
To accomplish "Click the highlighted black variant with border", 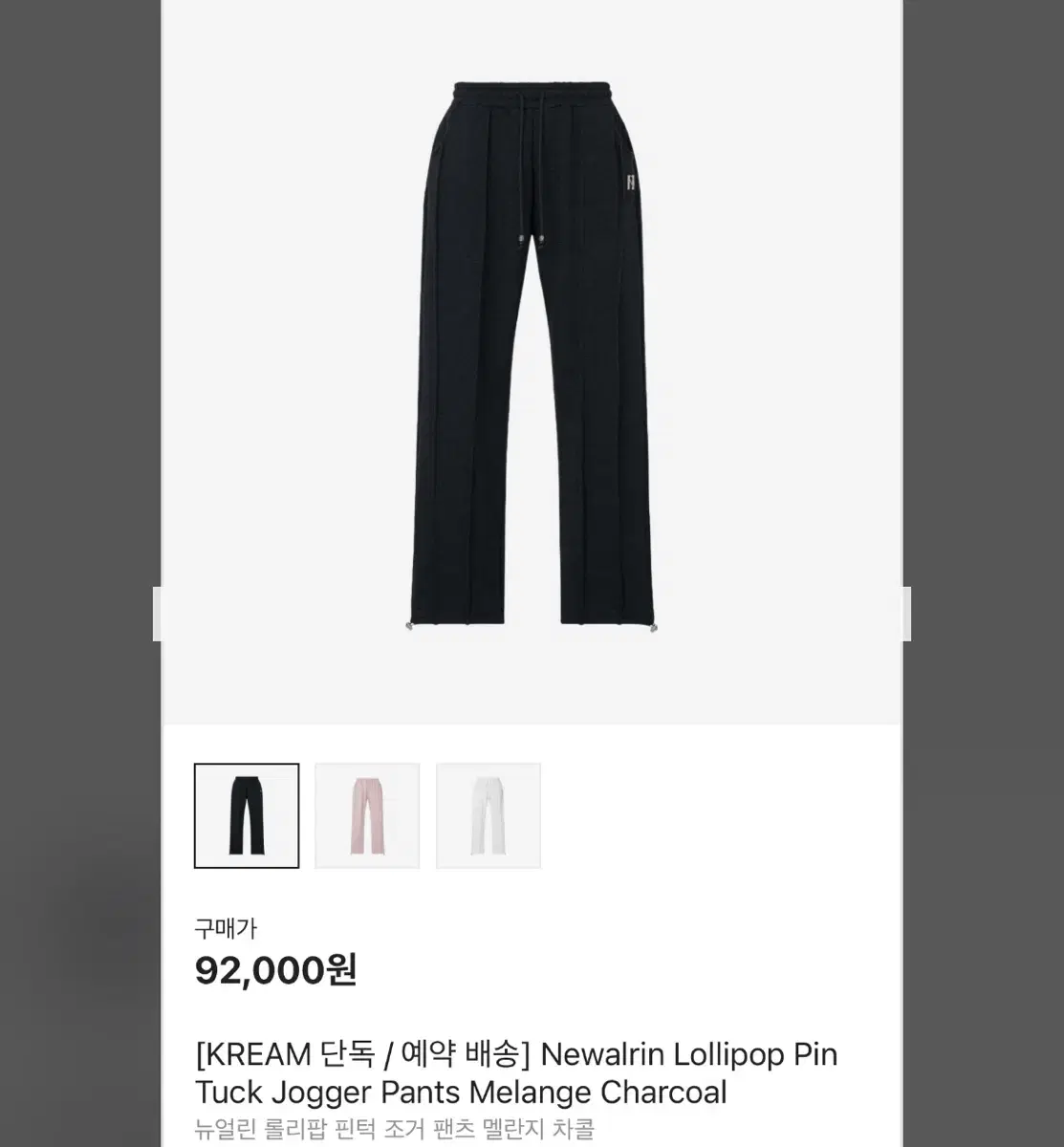I will tap(246, 814).
